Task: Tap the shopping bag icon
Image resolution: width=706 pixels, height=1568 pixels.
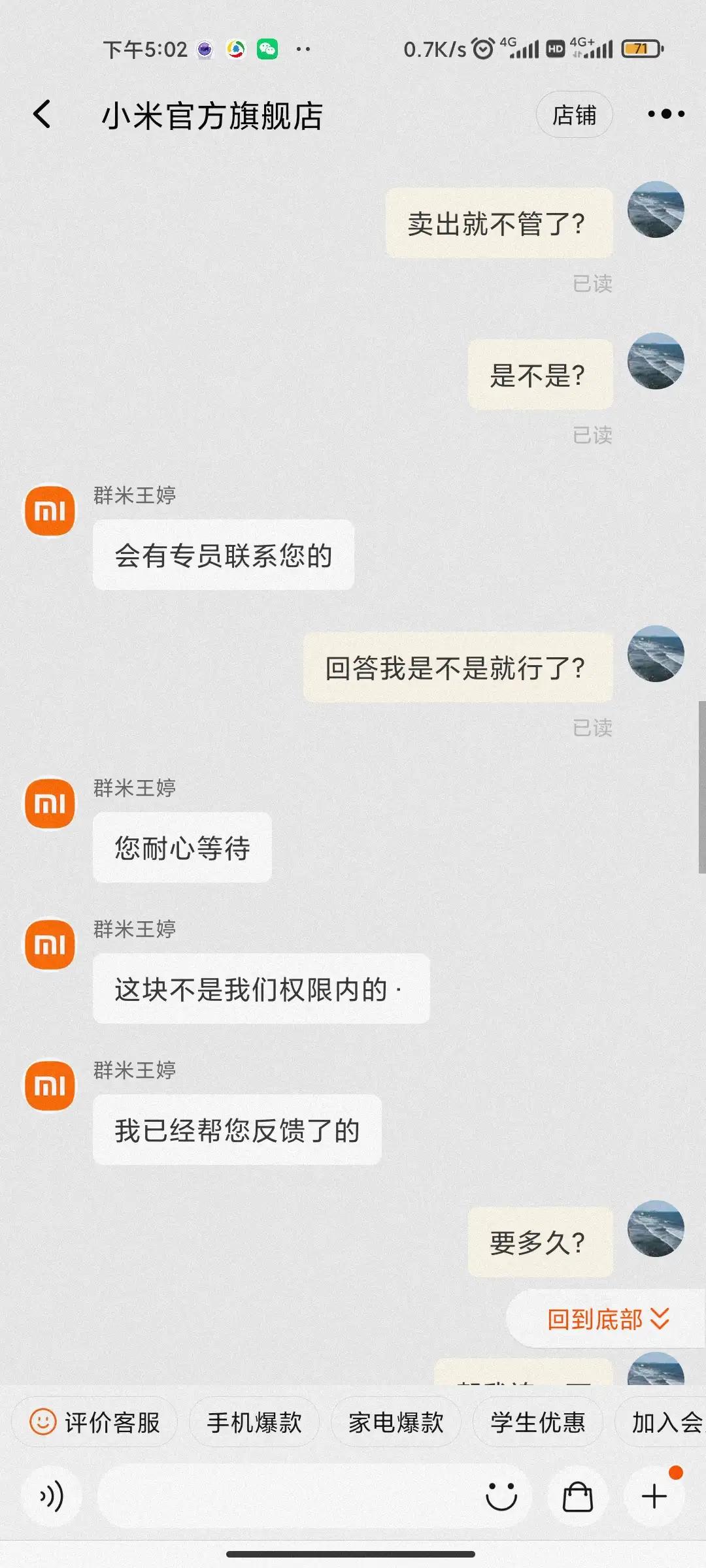Action: 576,1495
